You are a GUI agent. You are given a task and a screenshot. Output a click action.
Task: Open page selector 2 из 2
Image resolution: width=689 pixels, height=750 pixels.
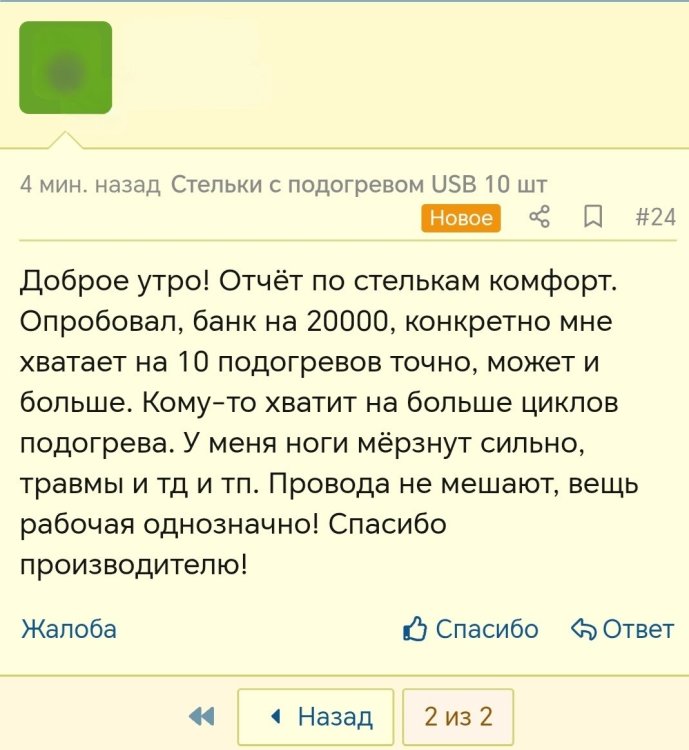(x=458, y=716)
